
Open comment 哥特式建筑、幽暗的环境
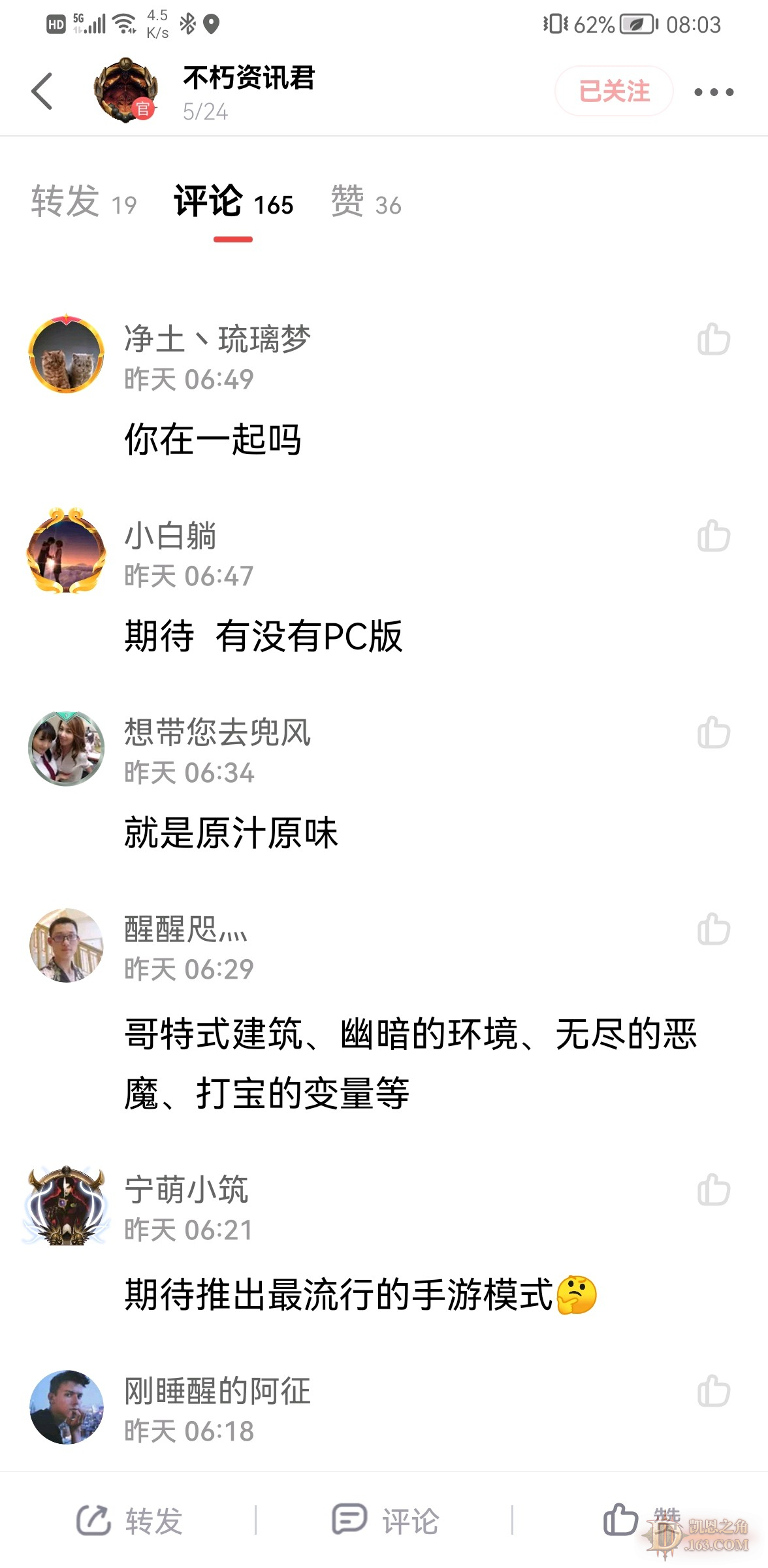click(x=410, y=1064)
